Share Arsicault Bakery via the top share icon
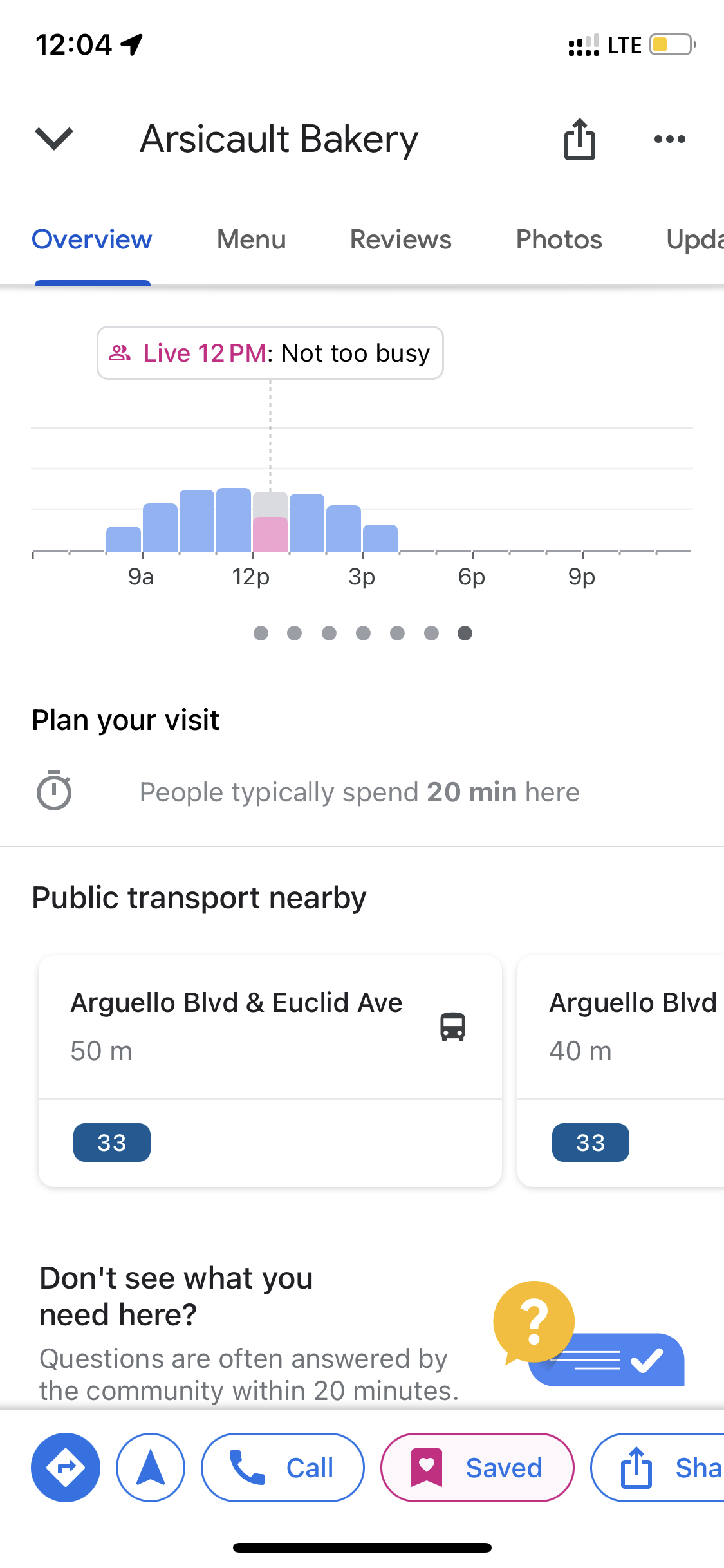 point(579,138)
